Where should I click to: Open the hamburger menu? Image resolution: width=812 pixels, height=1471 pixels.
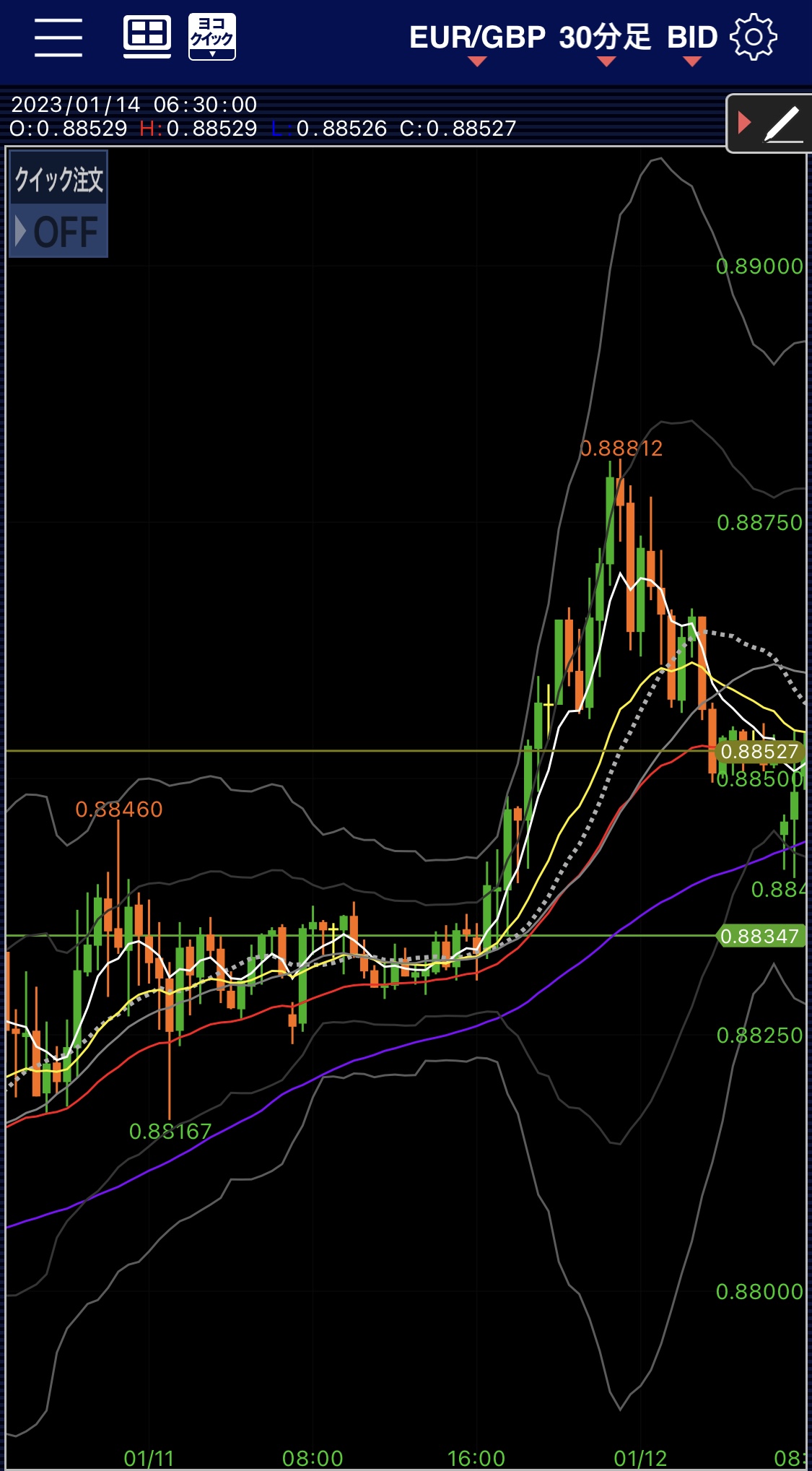click(58, 38)
